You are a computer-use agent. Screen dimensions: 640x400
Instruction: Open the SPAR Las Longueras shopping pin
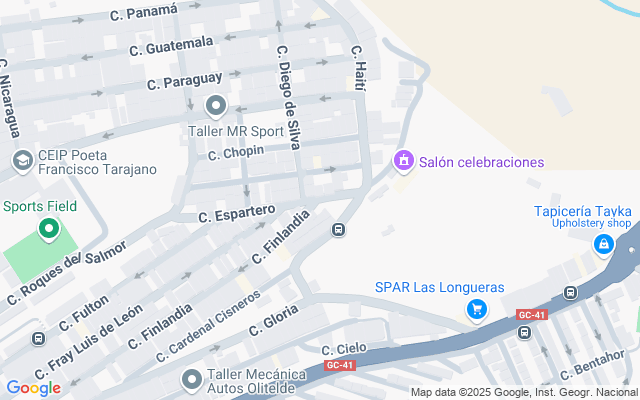[477, 309]
